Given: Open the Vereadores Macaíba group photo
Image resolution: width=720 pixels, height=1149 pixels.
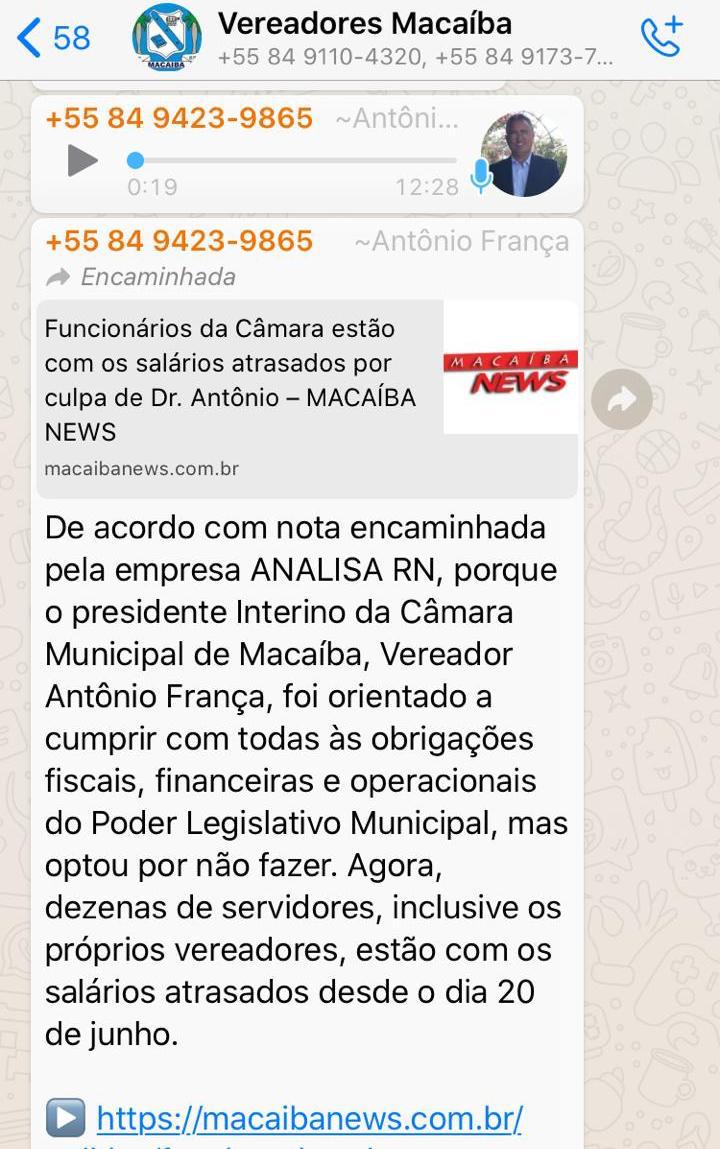Looking at the screenshot, I should 166,38.
